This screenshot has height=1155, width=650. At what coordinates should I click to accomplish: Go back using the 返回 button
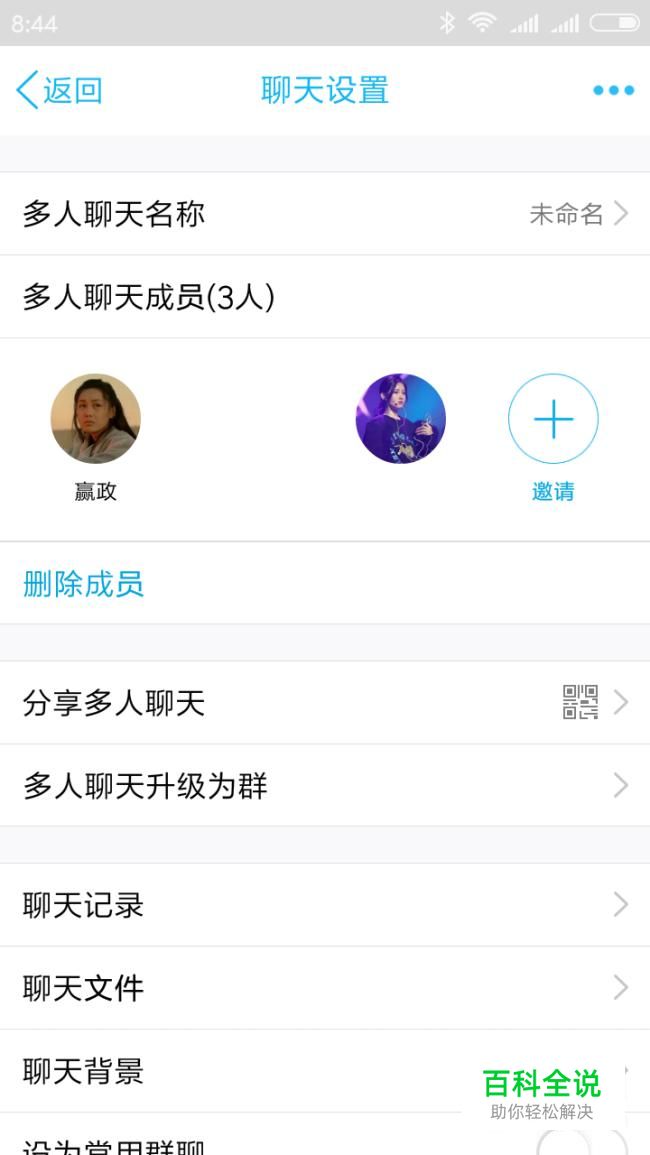pyautogui.click(x=59, y=91)
